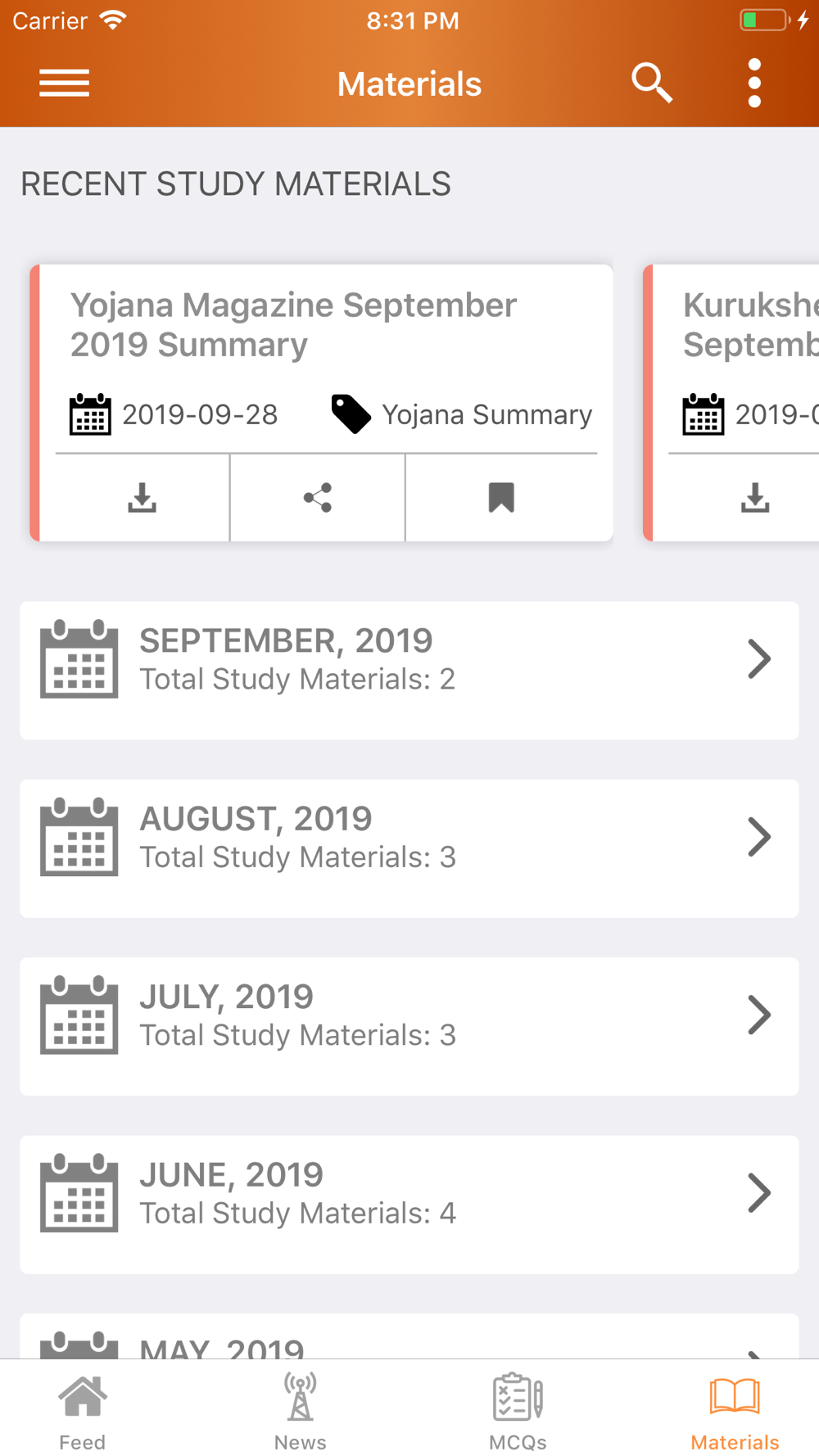Open the search magnifier icon
The height and width of the screenshot is (1456, 819).
click(652, 83)
